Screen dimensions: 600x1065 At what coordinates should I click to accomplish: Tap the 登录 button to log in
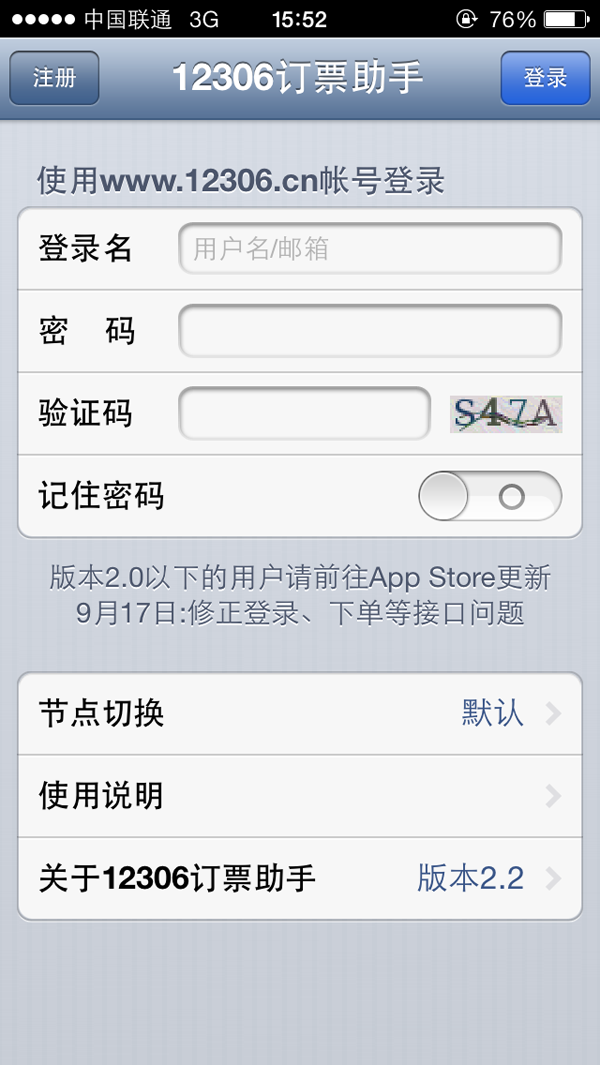[x=545, y=78]
